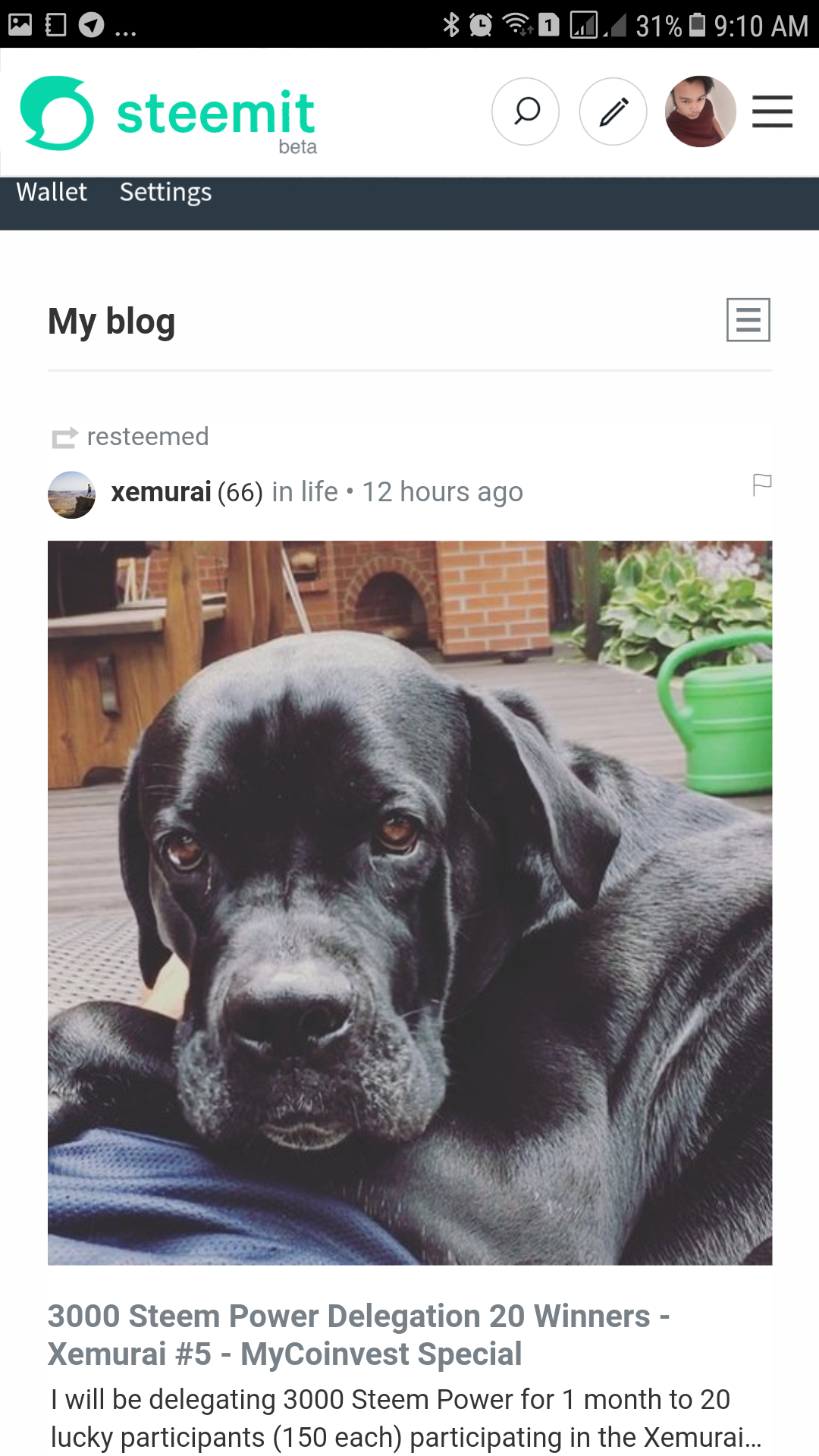Click the Steemit speech-bubble logo
The width and height of the screenshot is (819, 1456).
click(57, 114)
